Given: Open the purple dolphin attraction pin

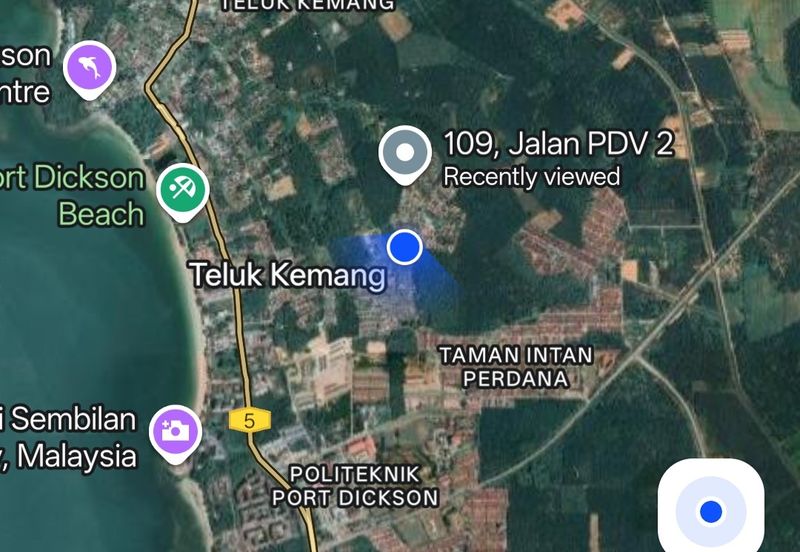Looking at the screenshot, I should 90,70.
